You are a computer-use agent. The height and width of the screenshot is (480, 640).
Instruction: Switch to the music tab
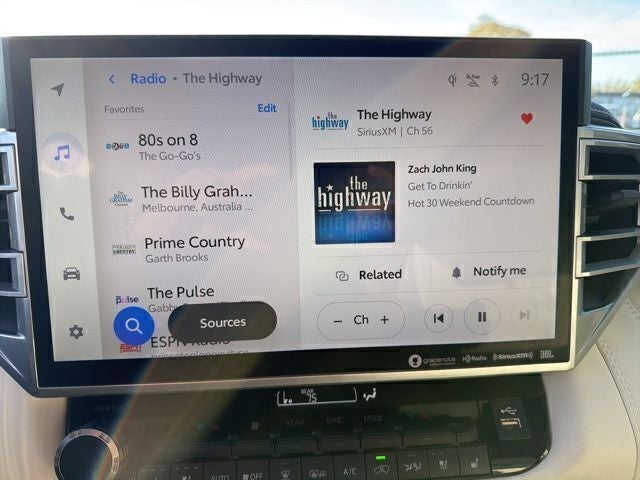coord(62,153)
